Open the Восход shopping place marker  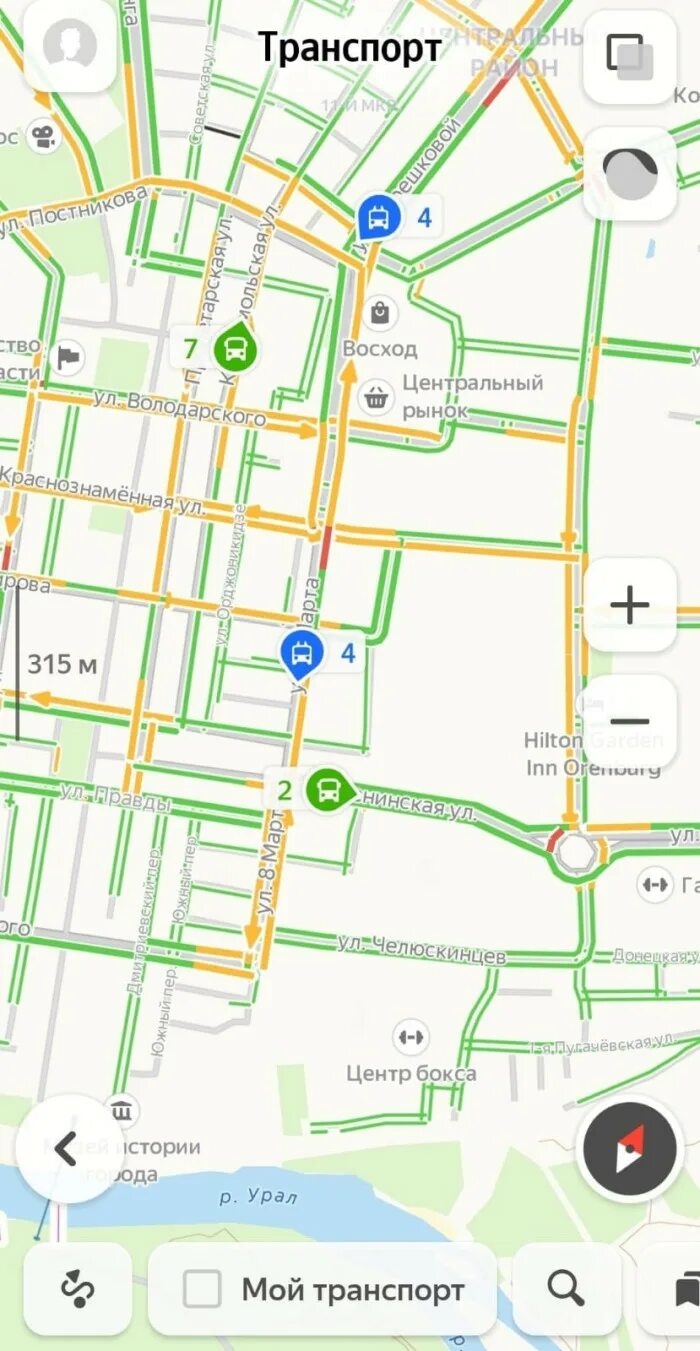click(379, 314)
